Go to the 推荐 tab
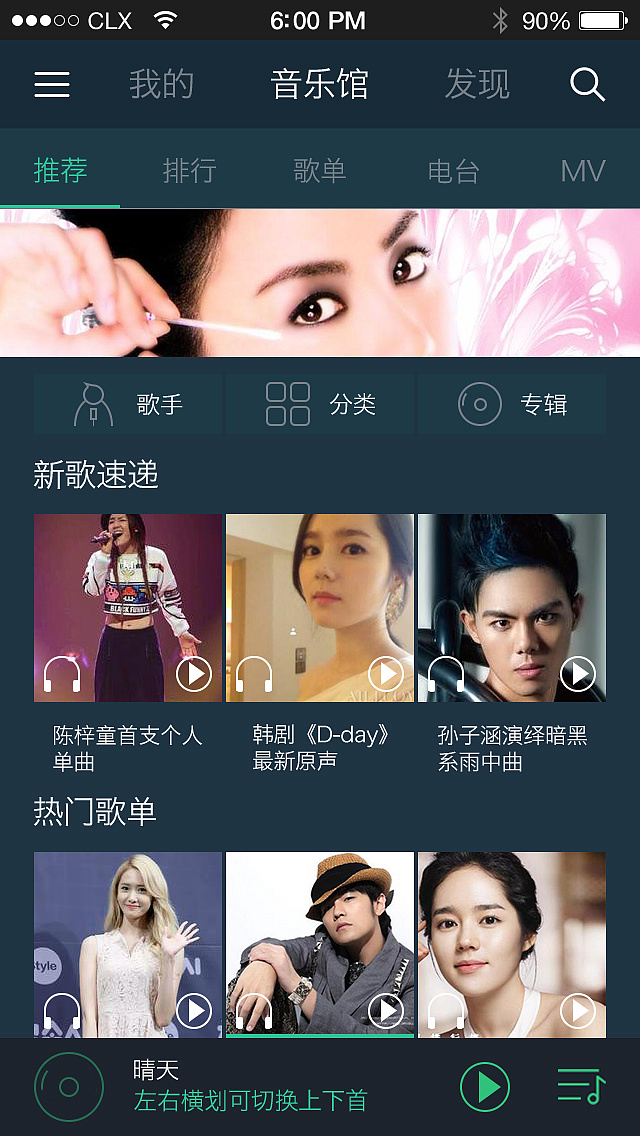Viewport: 640px width, 1136px height. (x=60, y=171)
